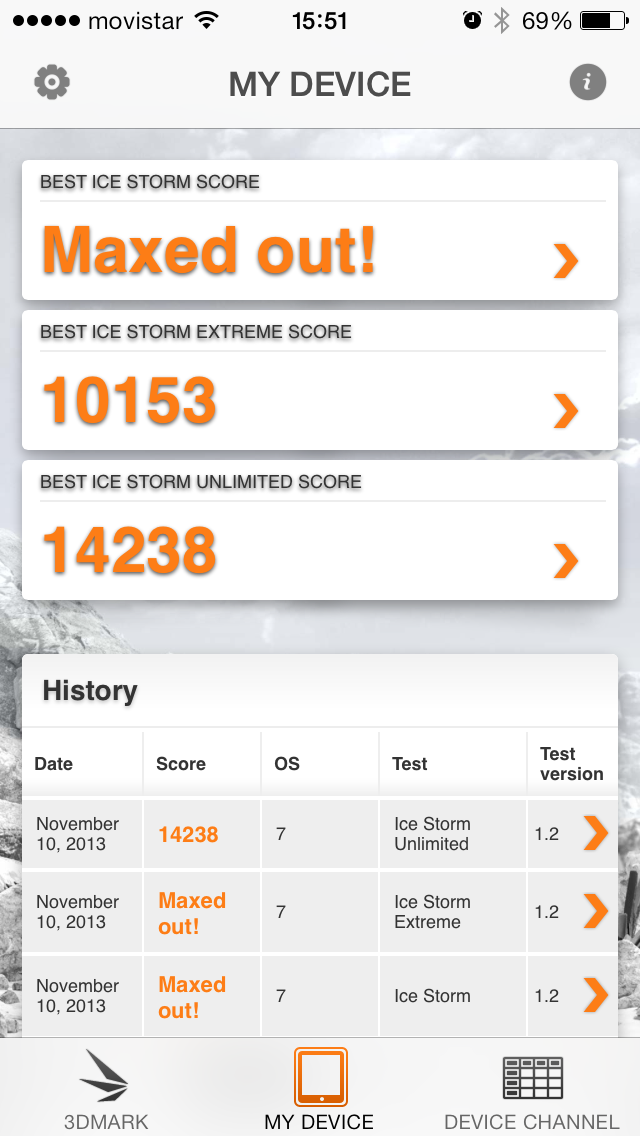Open the settings gear icon
The image size is (640, 1136).
tap(52, 82)
